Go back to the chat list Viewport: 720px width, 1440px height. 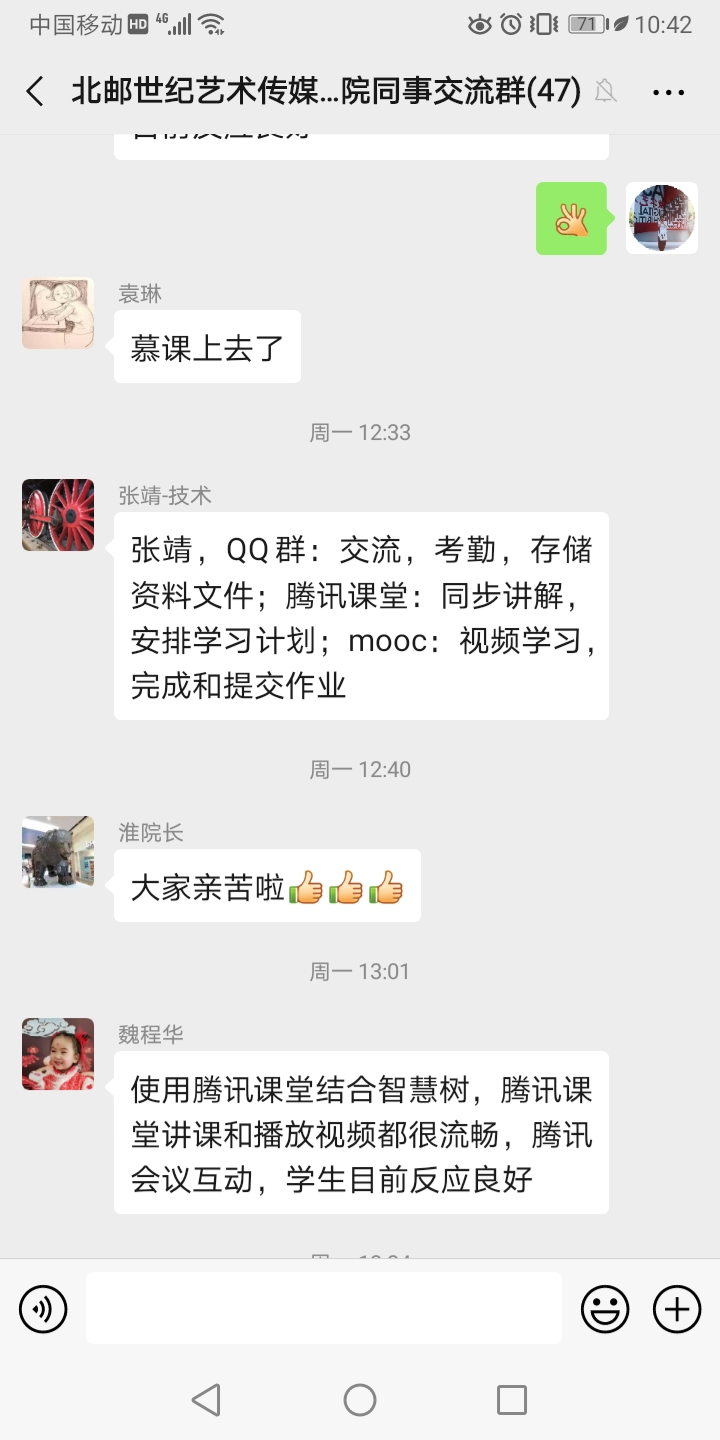coord(35,92)
